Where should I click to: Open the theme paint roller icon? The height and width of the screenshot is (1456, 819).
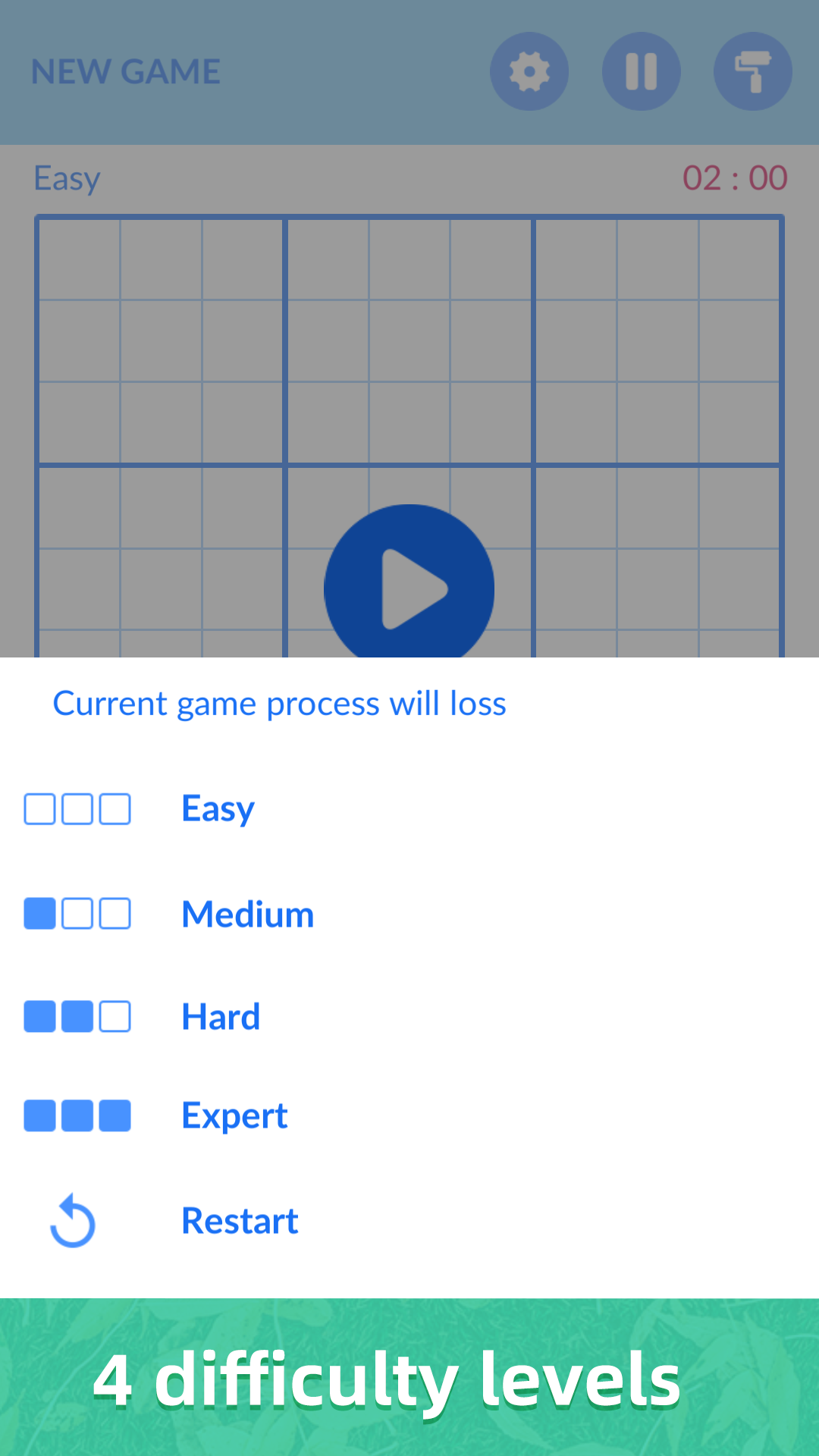(x=753, y=71)
